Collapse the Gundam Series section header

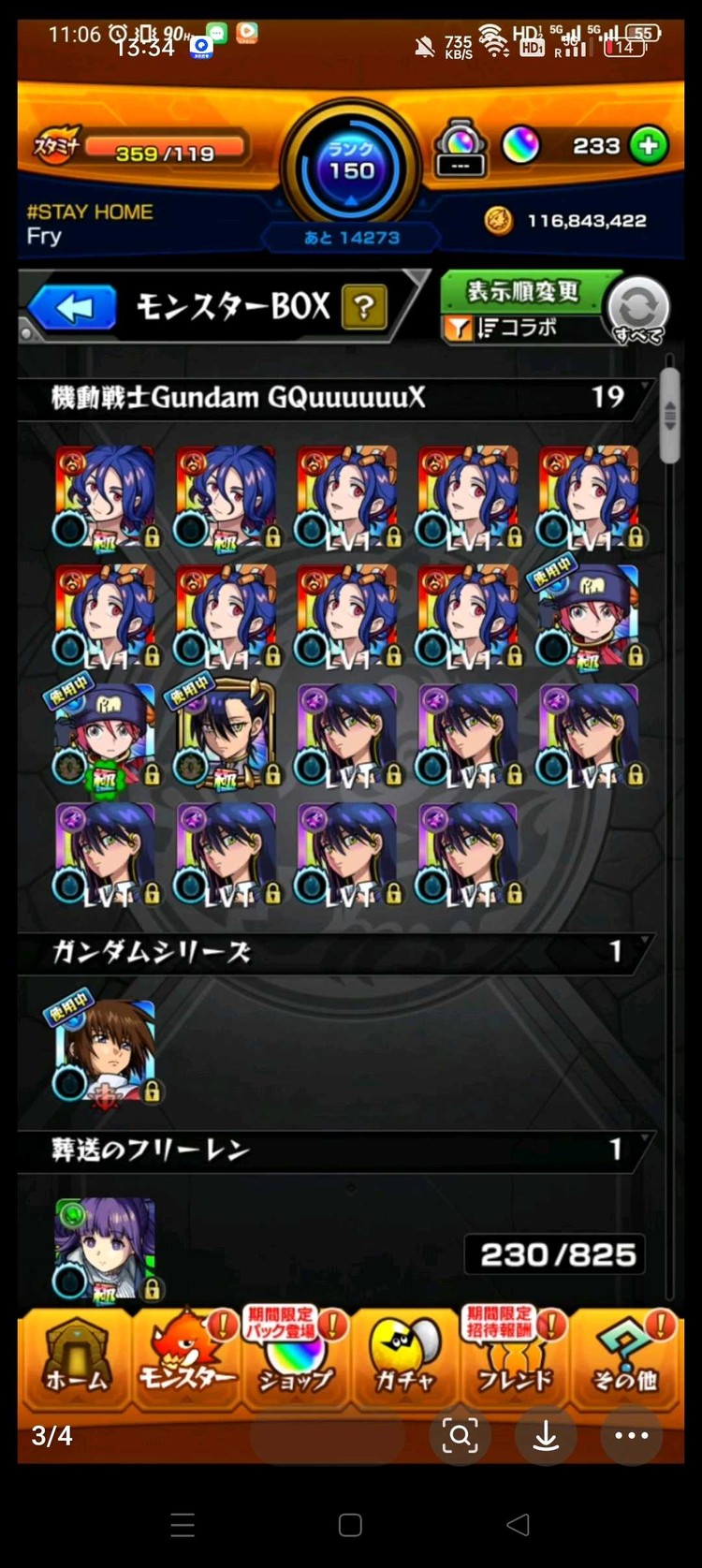(337, 952)
